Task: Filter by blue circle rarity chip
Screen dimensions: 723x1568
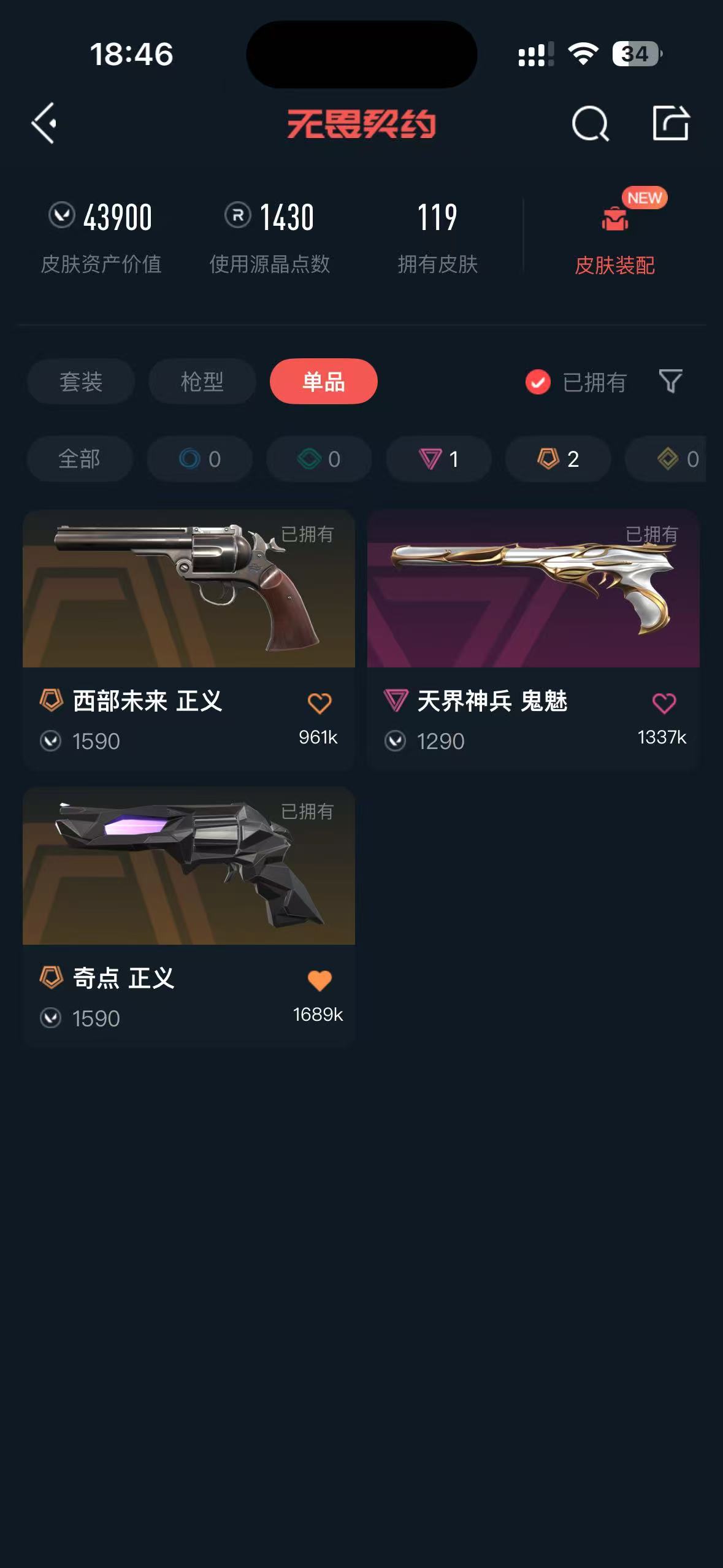Action: point(199,459)
